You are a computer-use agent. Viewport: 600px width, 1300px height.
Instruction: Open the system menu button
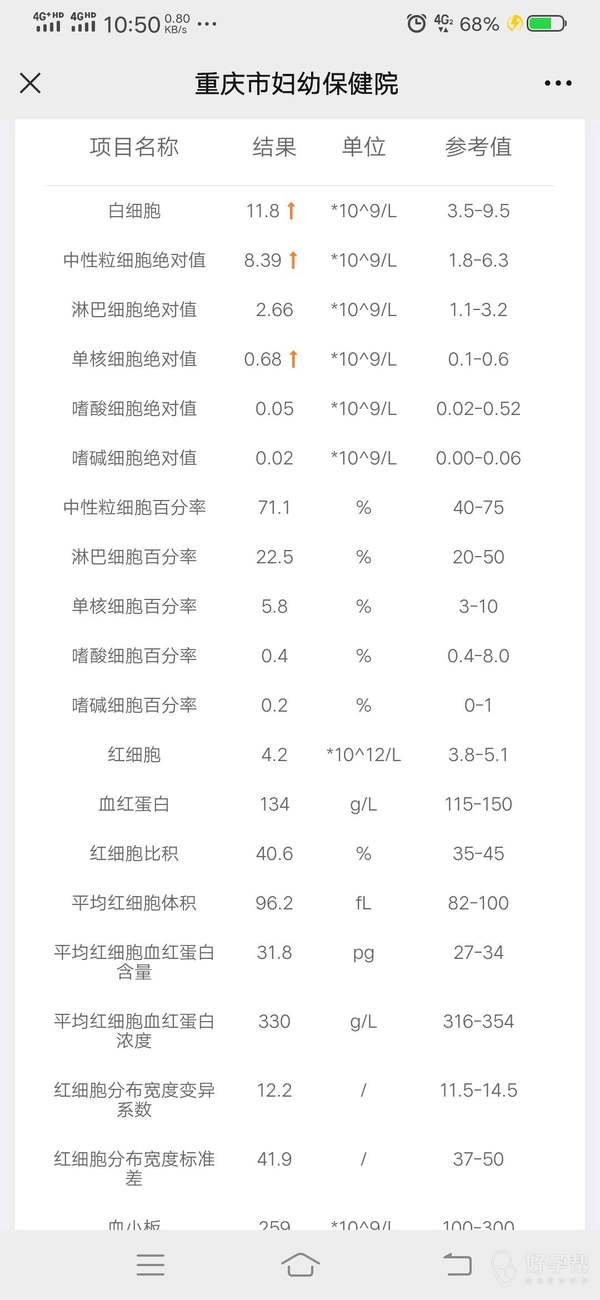tap(150, 1264)
